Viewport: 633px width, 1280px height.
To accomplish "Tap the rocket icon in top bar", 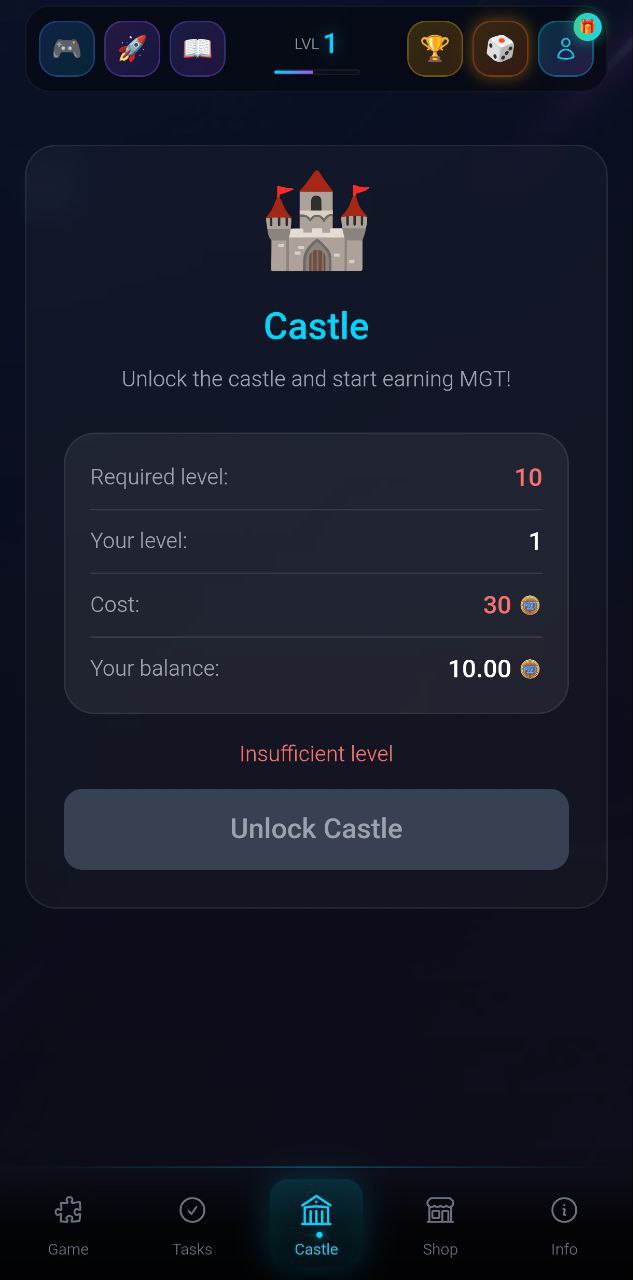I will 132,49.
